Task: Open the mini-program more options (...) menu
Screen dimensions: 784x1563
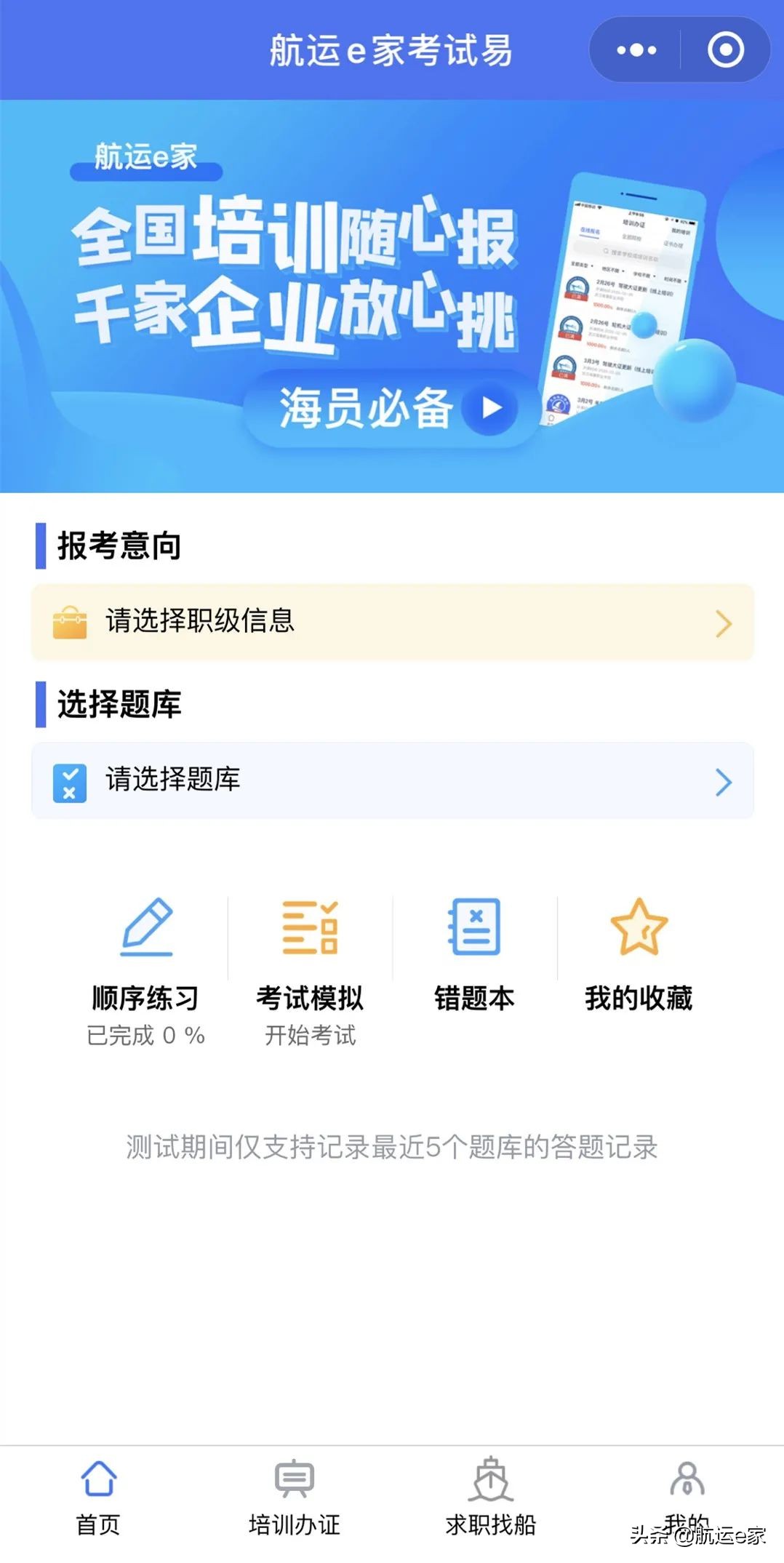Action: tap(635, 49)
